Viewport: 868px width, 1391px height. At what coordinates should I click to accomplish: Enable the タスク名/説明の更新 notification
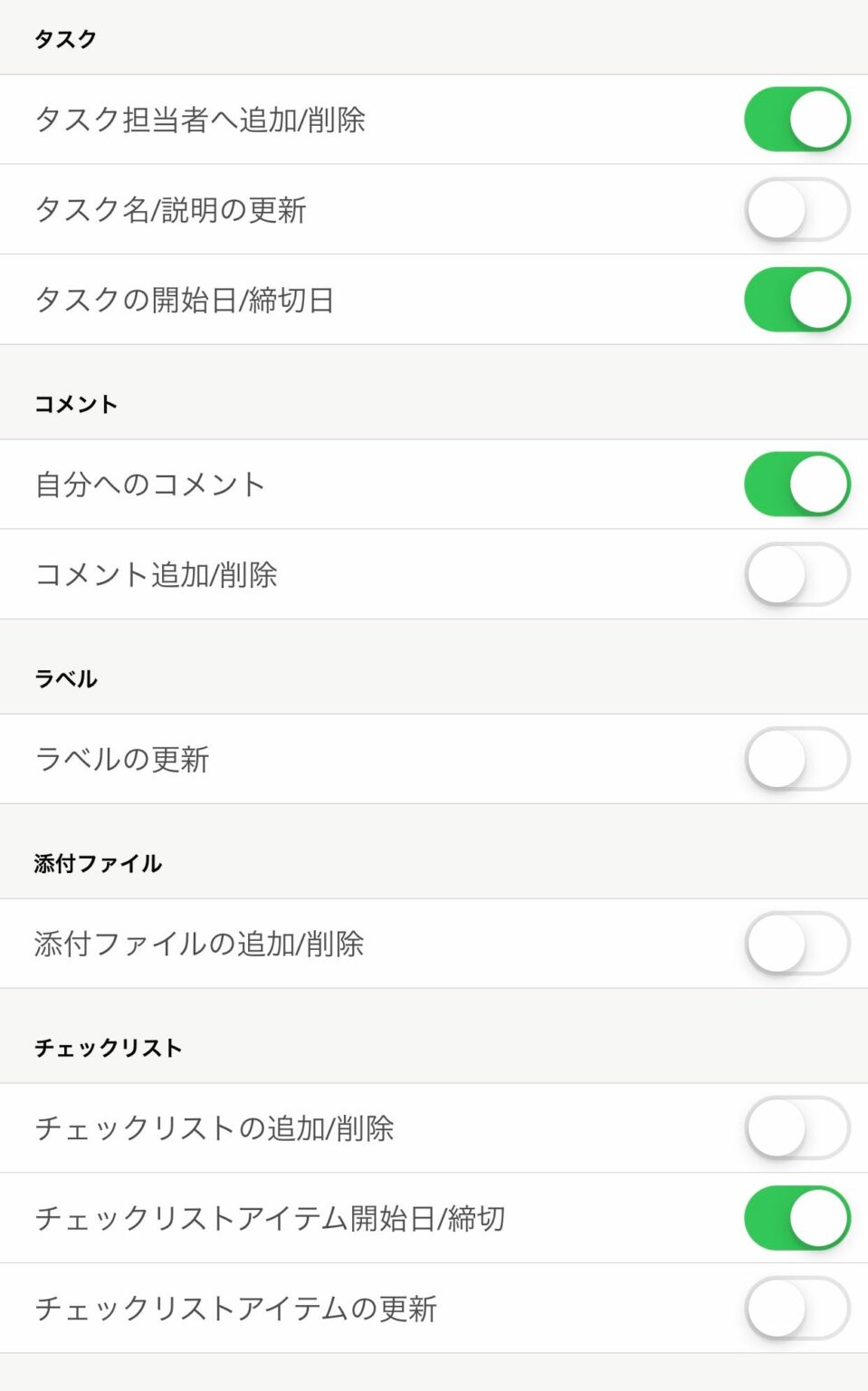pos(796,209)
